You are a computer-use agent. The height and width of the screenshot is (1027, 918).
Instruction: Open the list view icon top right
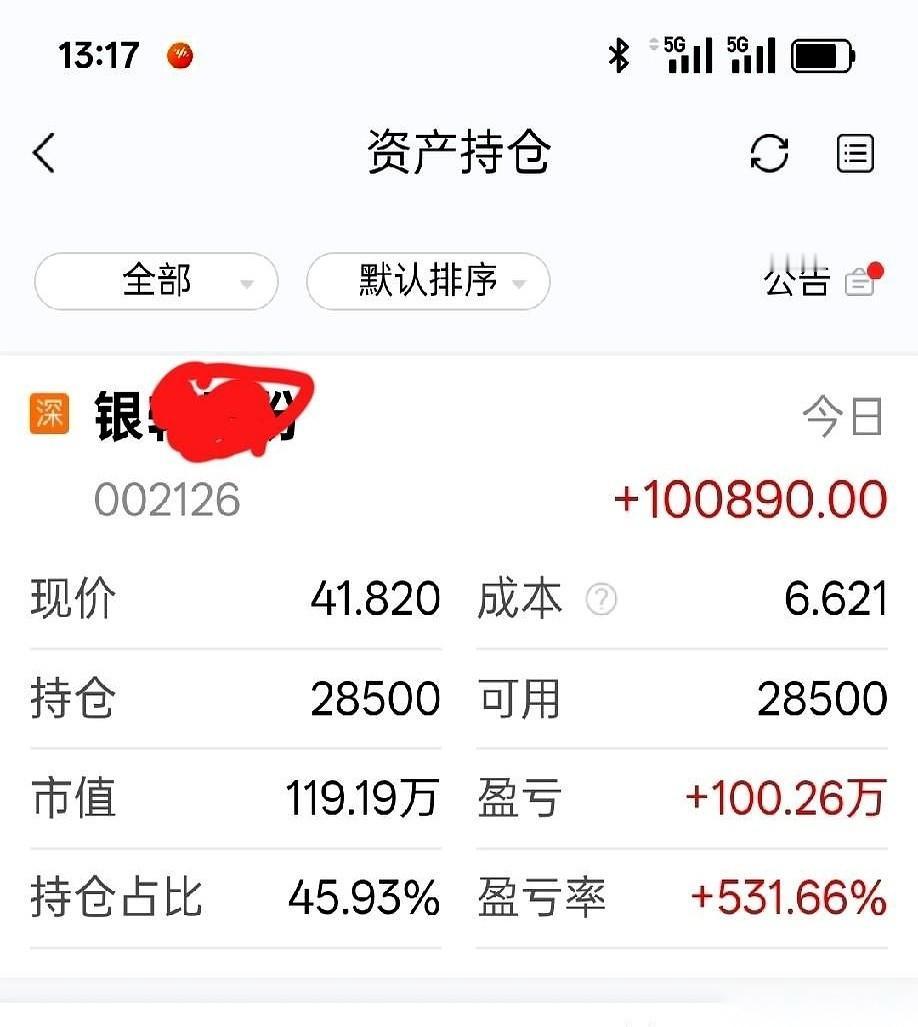[x=854, y=153]
